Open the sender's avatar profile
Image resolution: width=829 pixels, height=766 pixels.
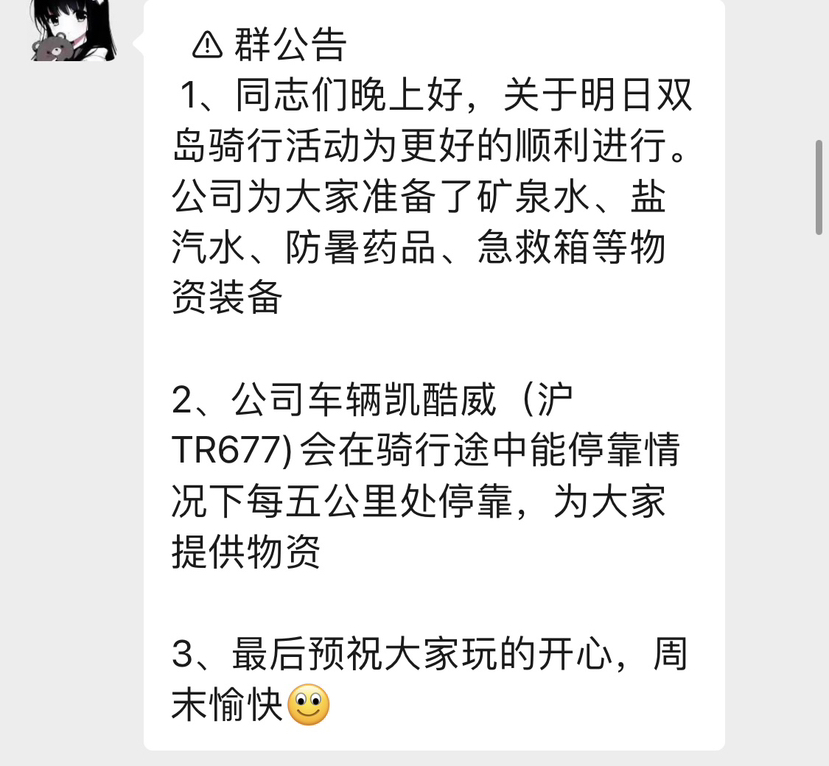74,28
